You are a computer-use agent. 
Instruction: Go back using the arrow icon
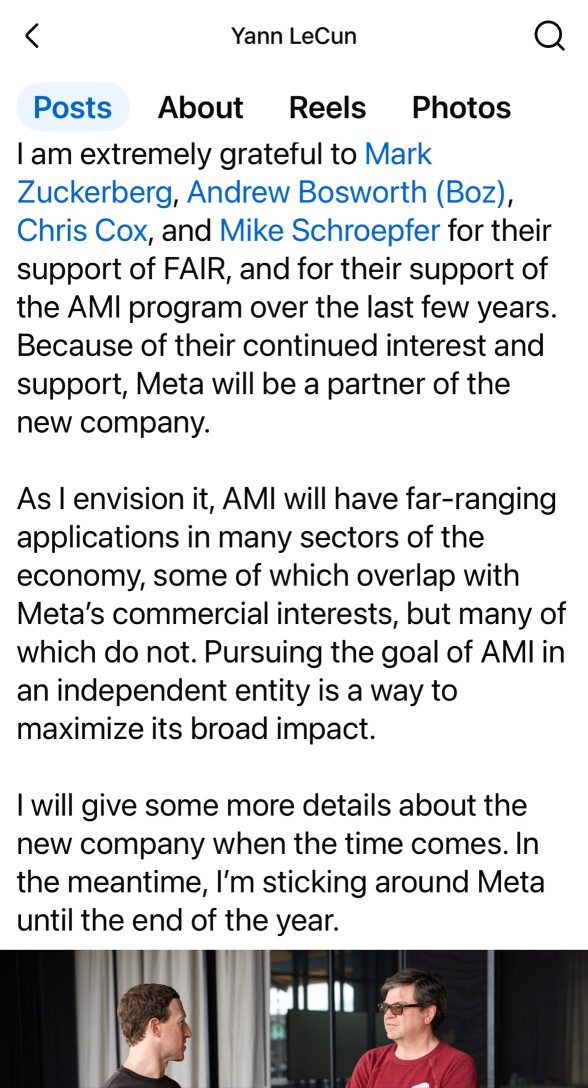[32, 35]
